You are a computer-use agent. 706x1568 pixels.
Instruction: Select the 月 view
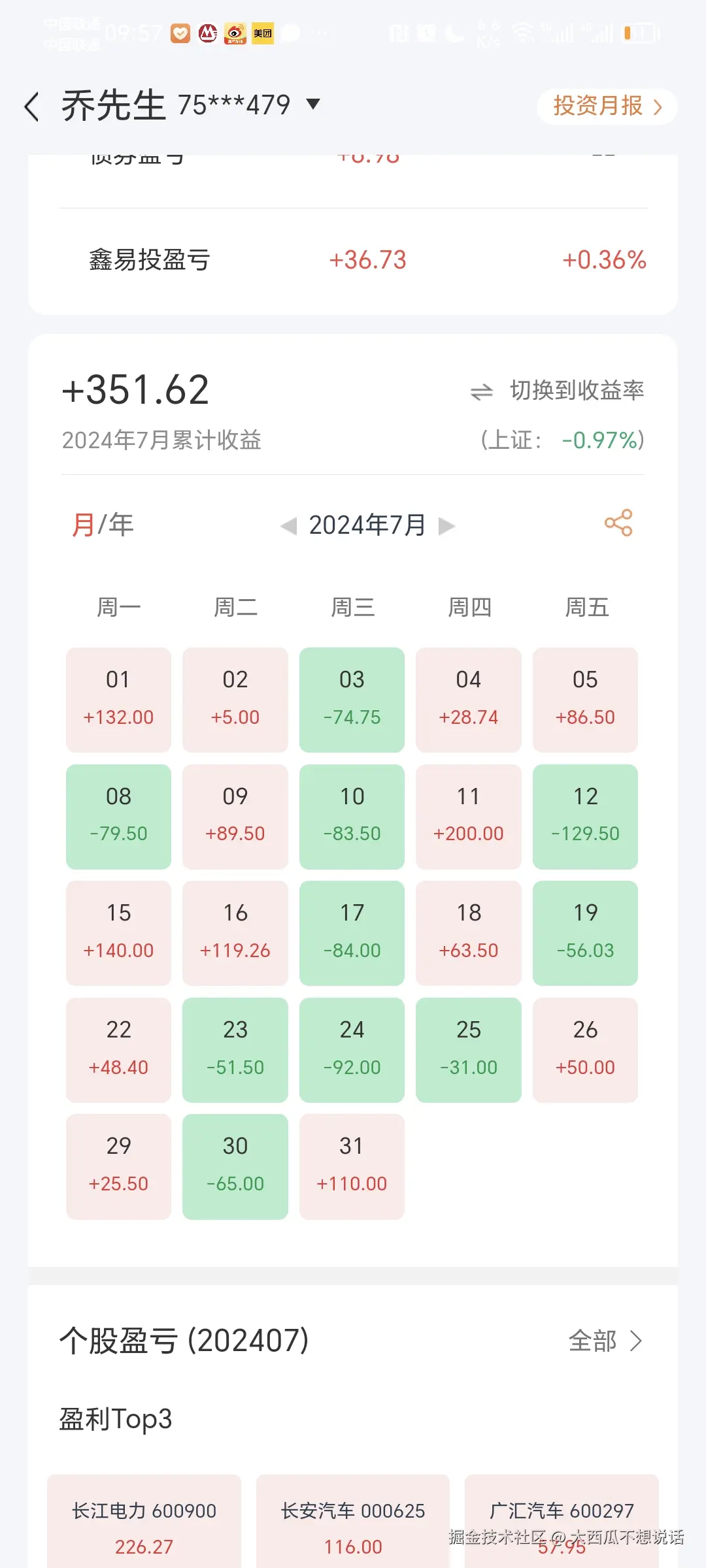coord(82,523)
